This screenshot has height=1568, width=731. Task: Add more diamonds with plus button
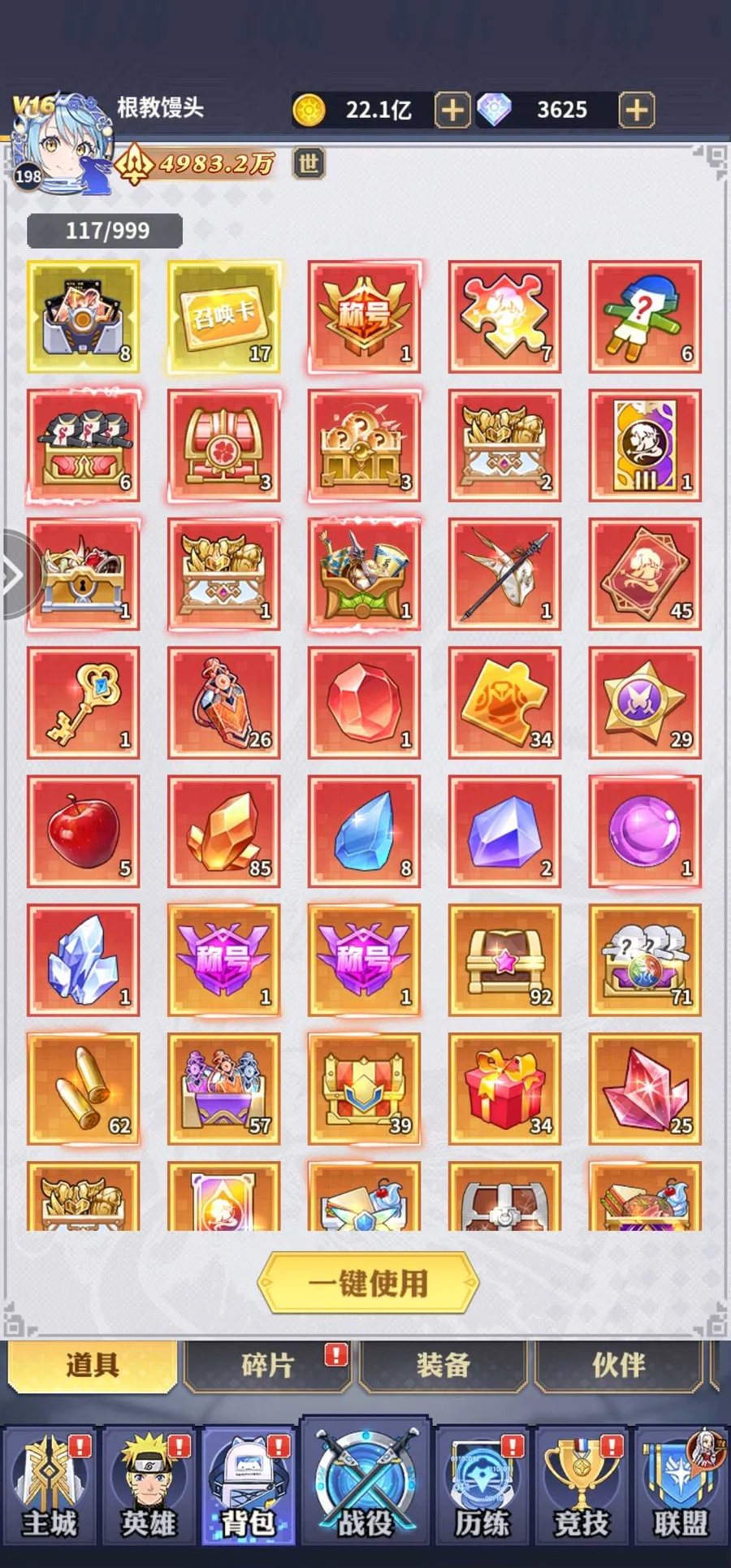pos(637,110)
